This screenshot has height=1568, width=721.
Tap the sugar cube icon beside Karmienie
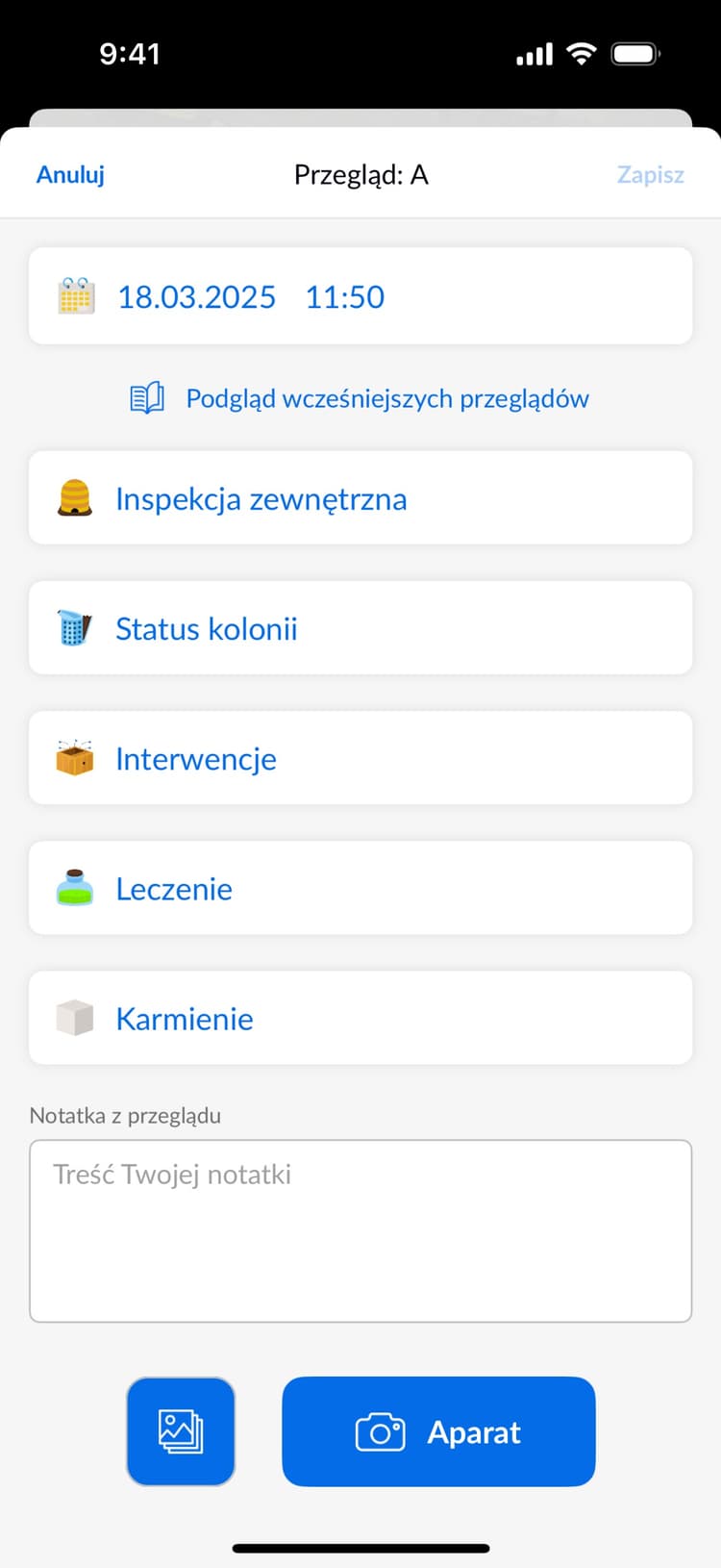coord(75,1017)
